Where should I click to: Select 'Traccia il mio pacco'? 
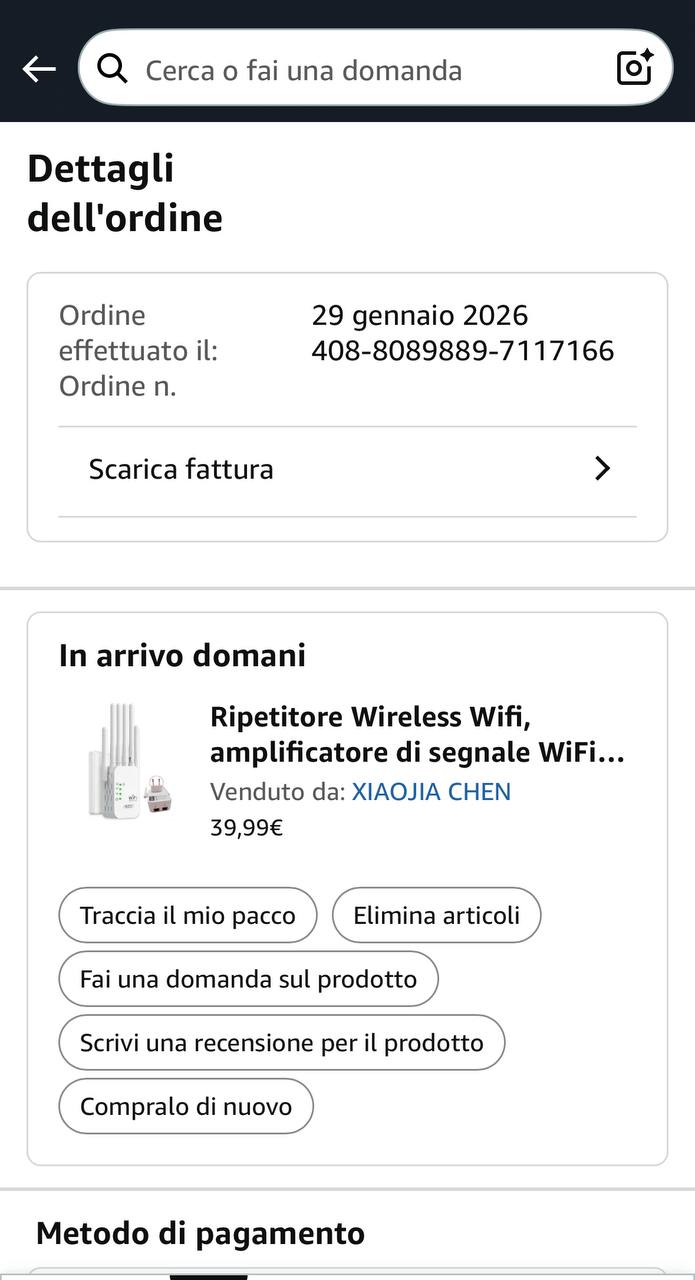(188, 915)
